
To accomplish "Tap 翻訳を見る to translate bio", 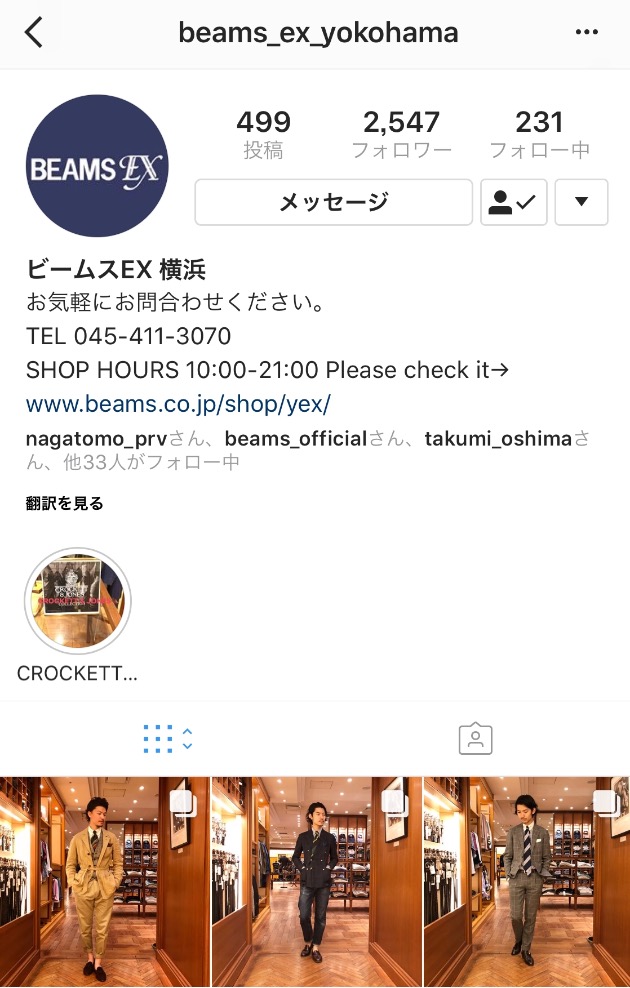I will [65, 503].
